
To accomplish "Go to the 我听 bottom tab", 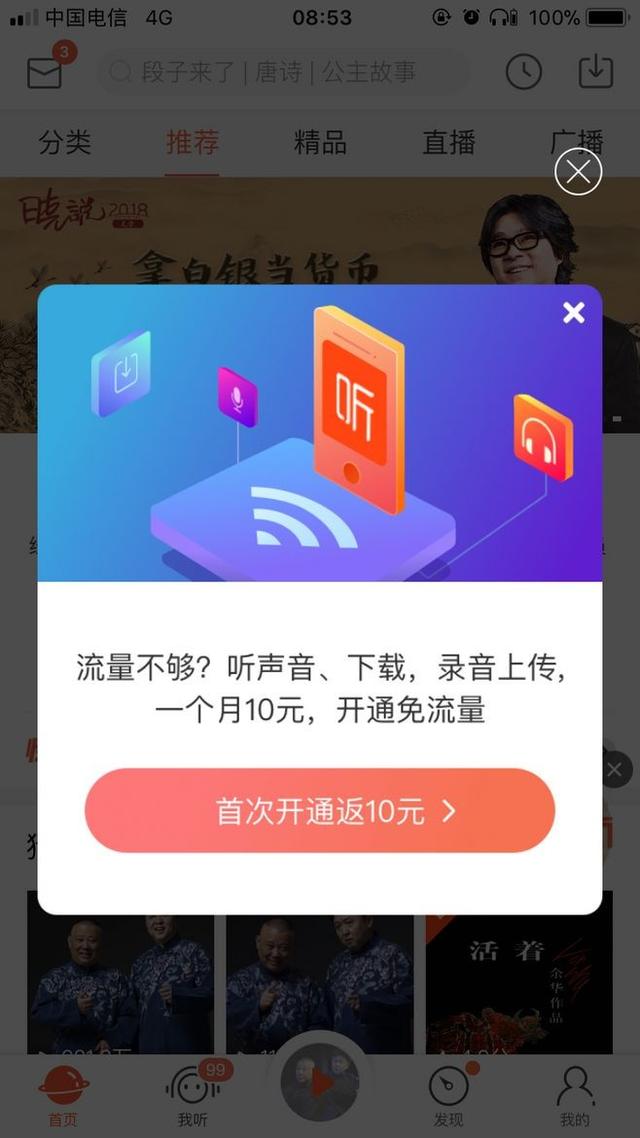I will [x=192, y=1095].
